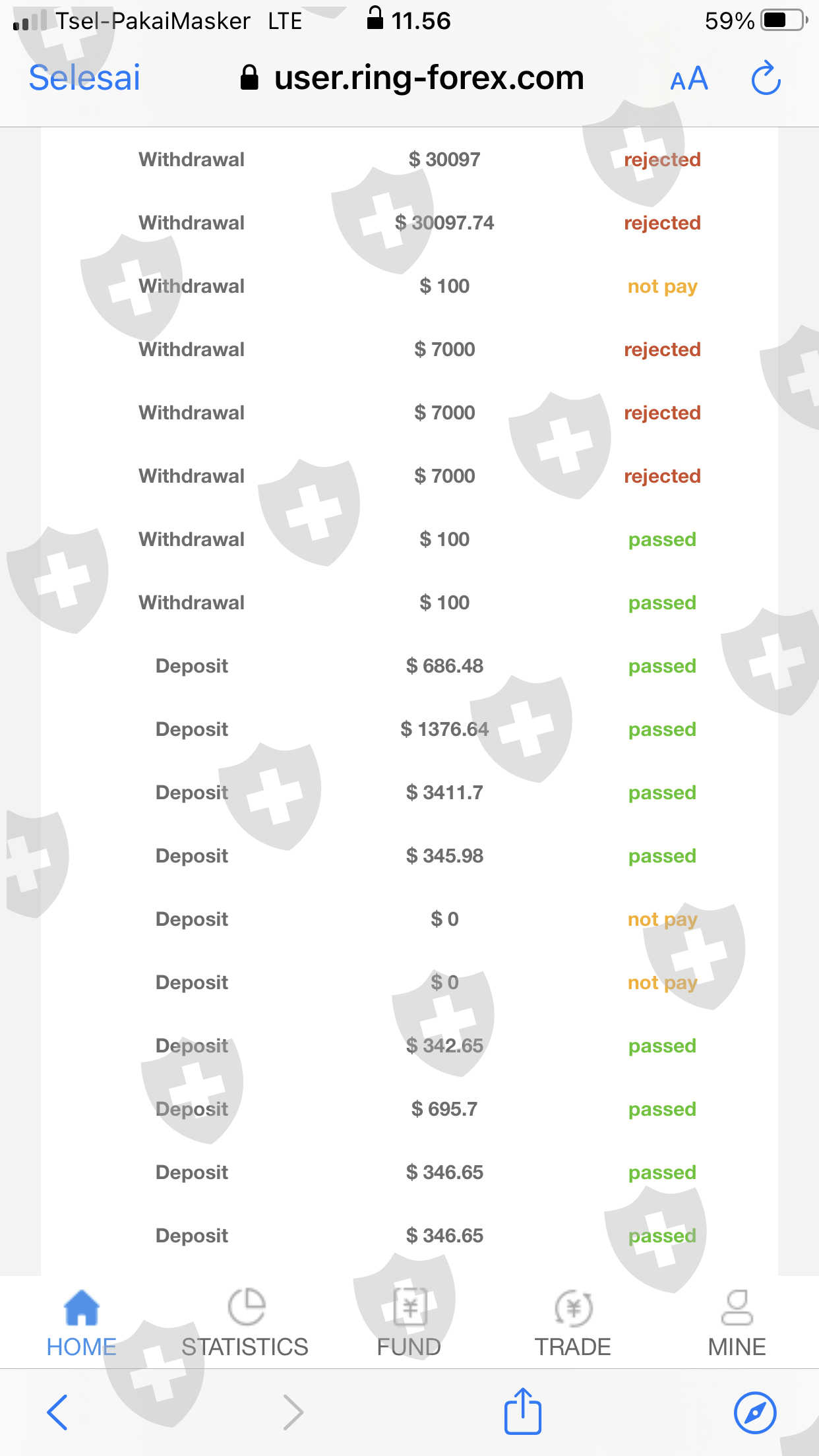Image resolution: width=819 pixels, height=1456 pixels.
Task: Reload the page with the refresh icon
Action: 766,78
